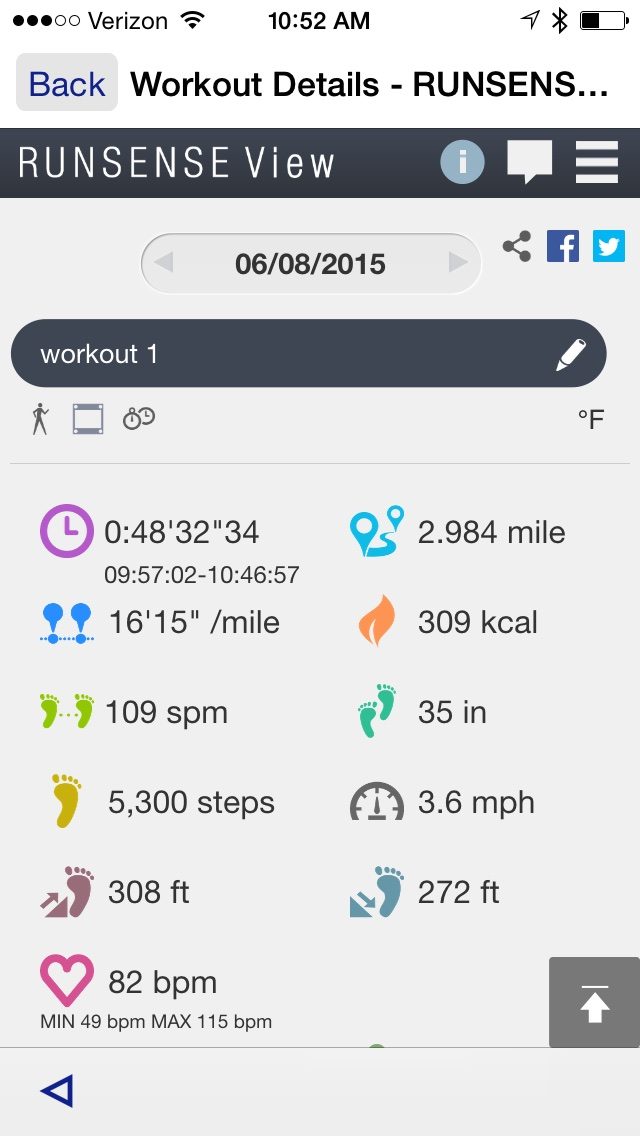The height and width of the screenshot is (1136, 640).
Task: Open the hamburger menu
Action: [x=597, y=162]
